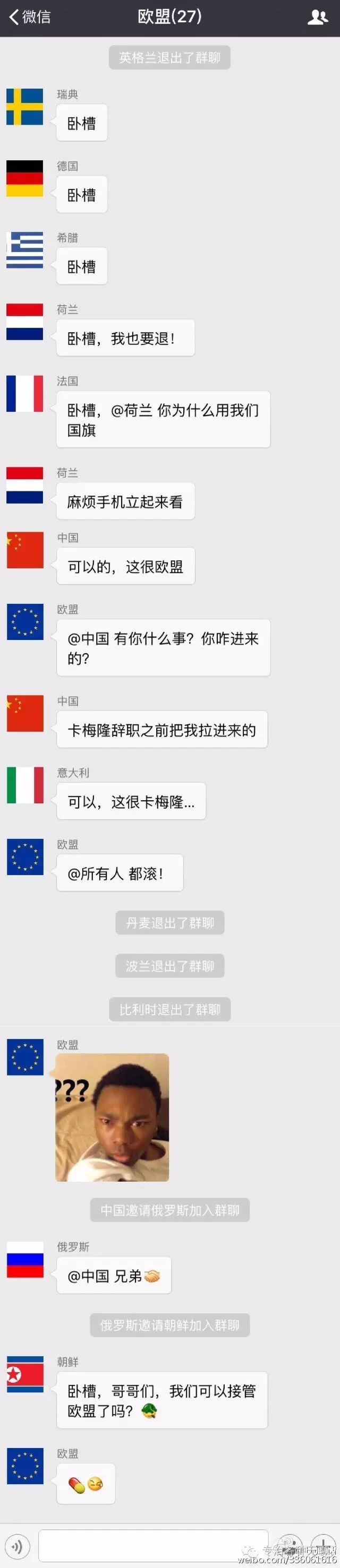This screenshot has height=1568, width=340.
Task: Open 德国's profile avatar
Action: [x=24, y=178]
